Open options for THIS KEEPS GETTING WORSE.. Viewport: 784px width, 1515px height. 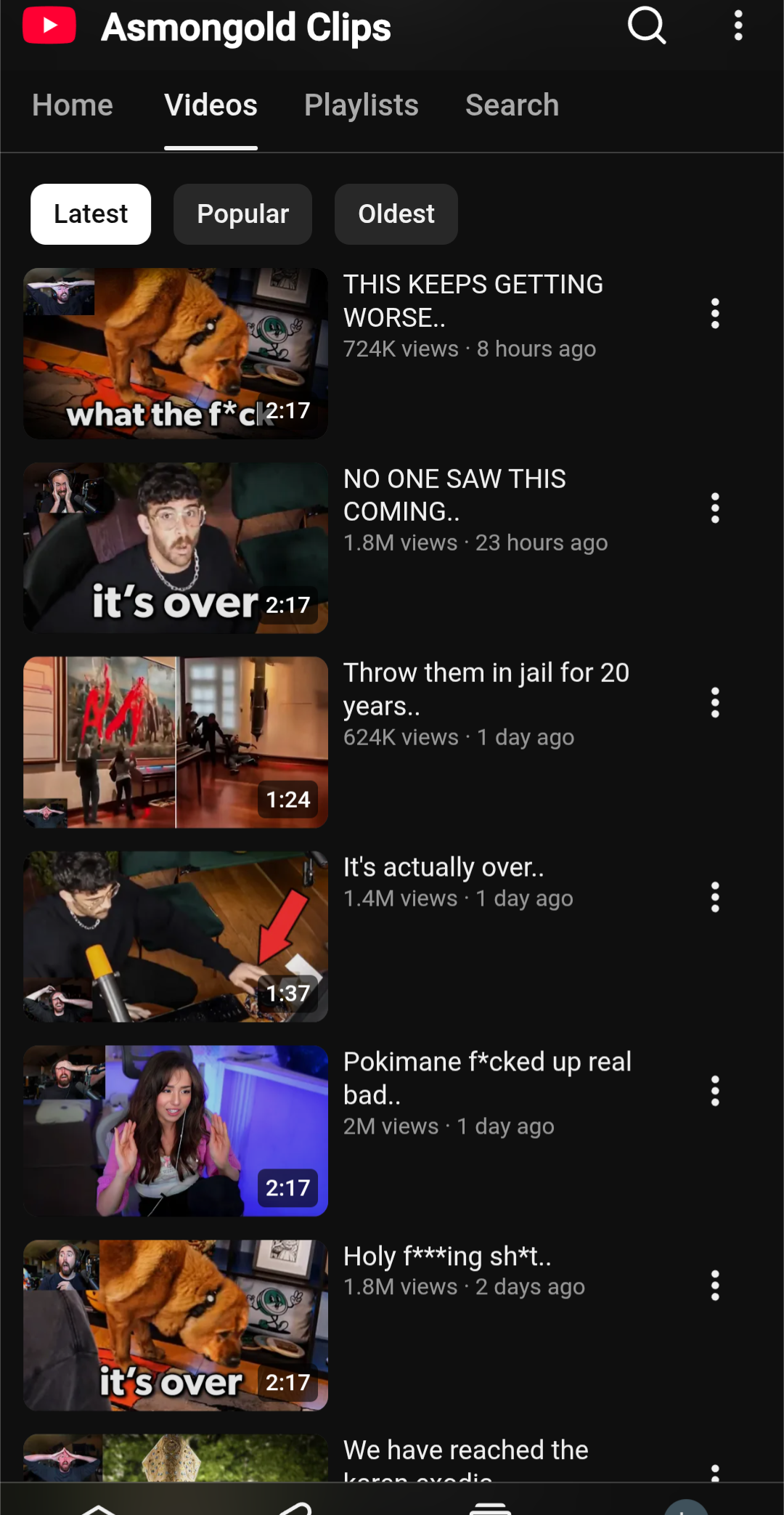[x=715, y=314]
